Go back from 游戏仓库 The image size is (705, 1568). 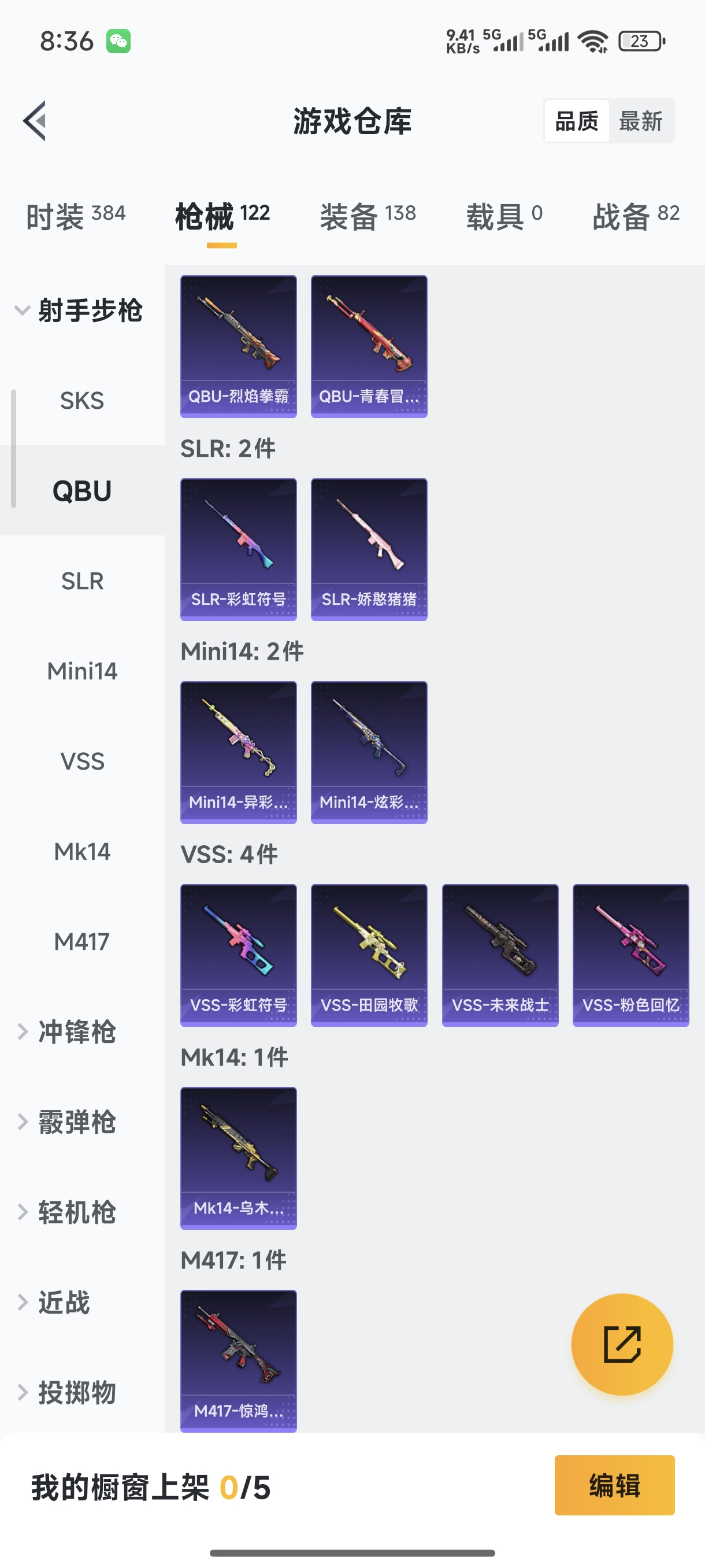35,120
